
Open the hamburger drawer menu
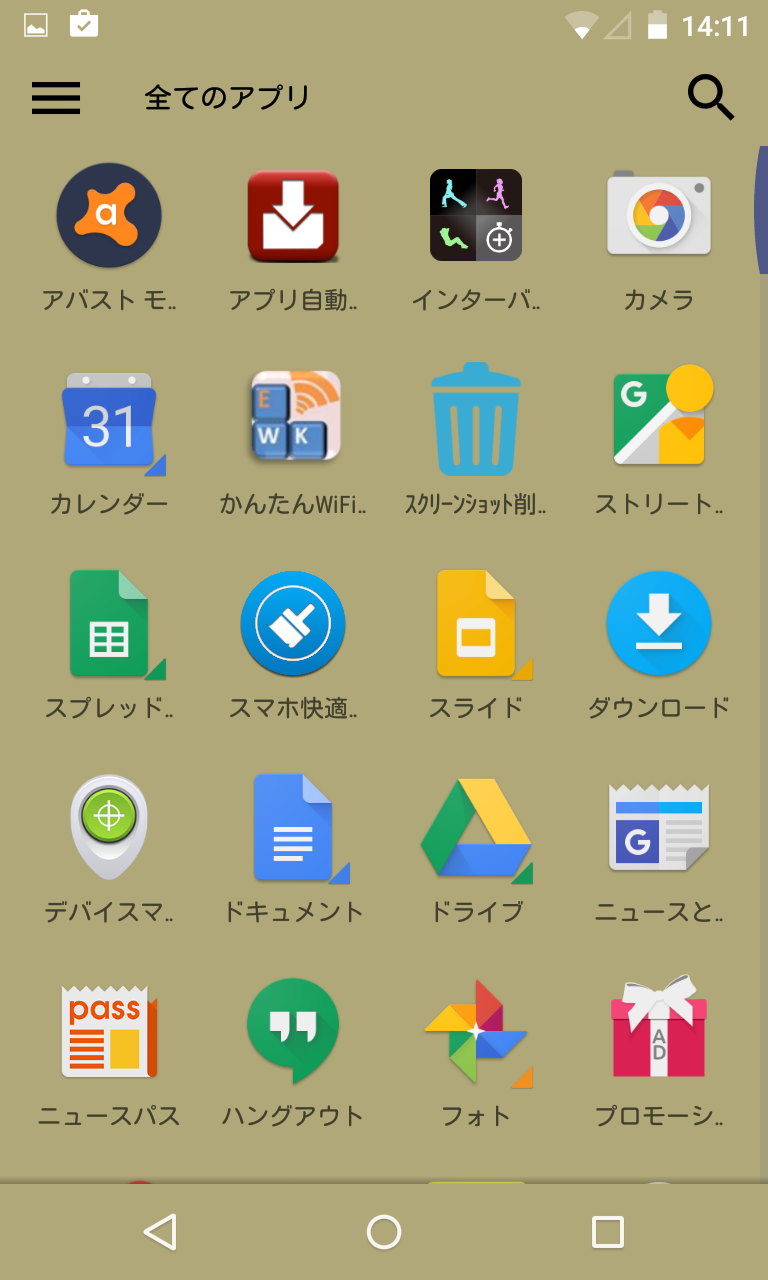56,97
